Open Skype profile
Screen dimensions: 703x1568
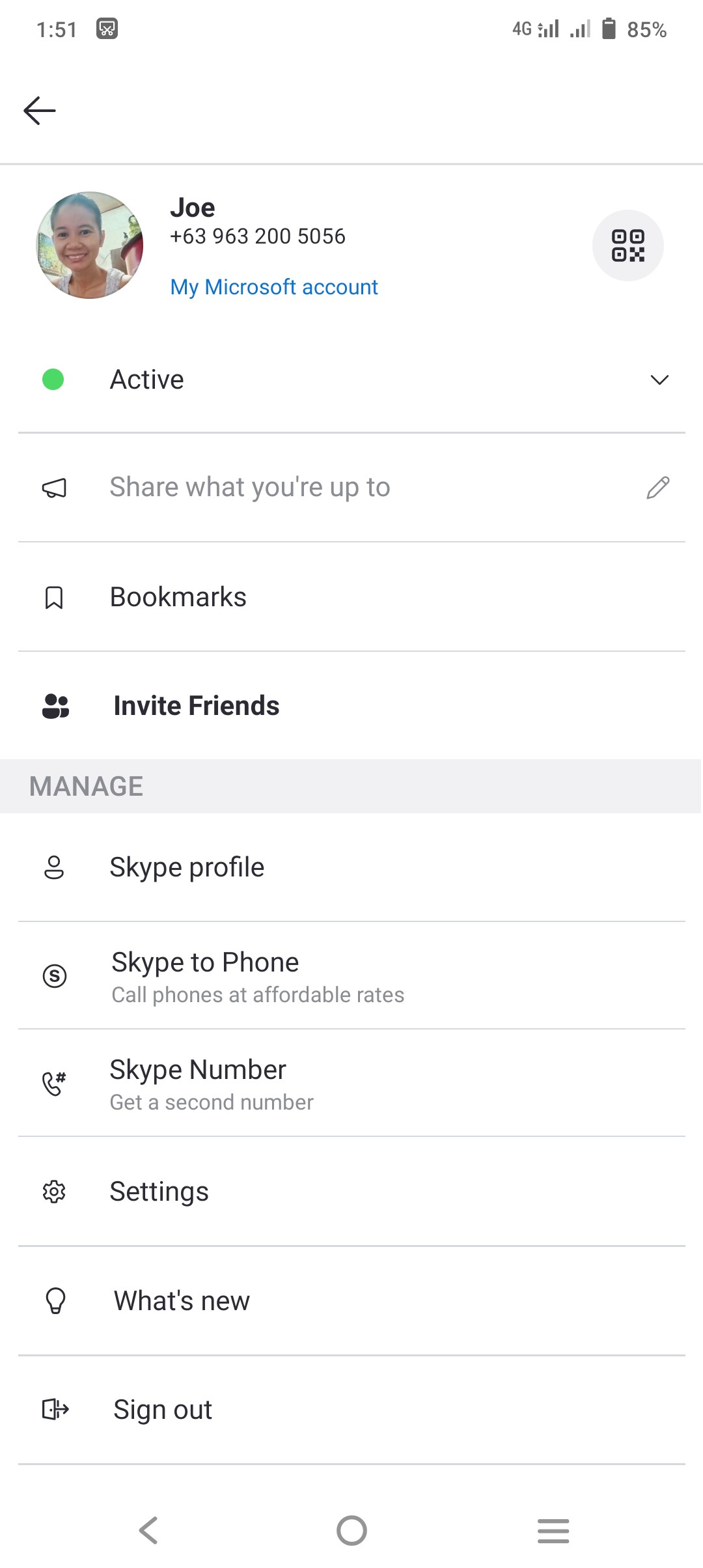[x=351, y=867]
